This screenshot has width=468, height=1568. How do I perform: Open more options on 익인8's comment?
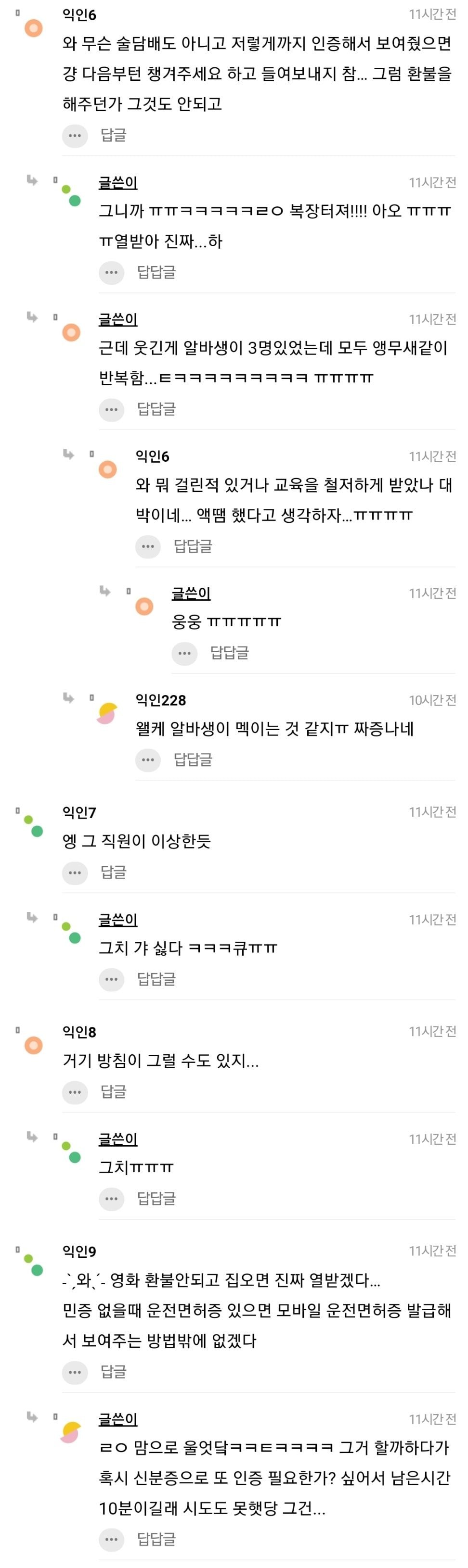click(75, 1092)
